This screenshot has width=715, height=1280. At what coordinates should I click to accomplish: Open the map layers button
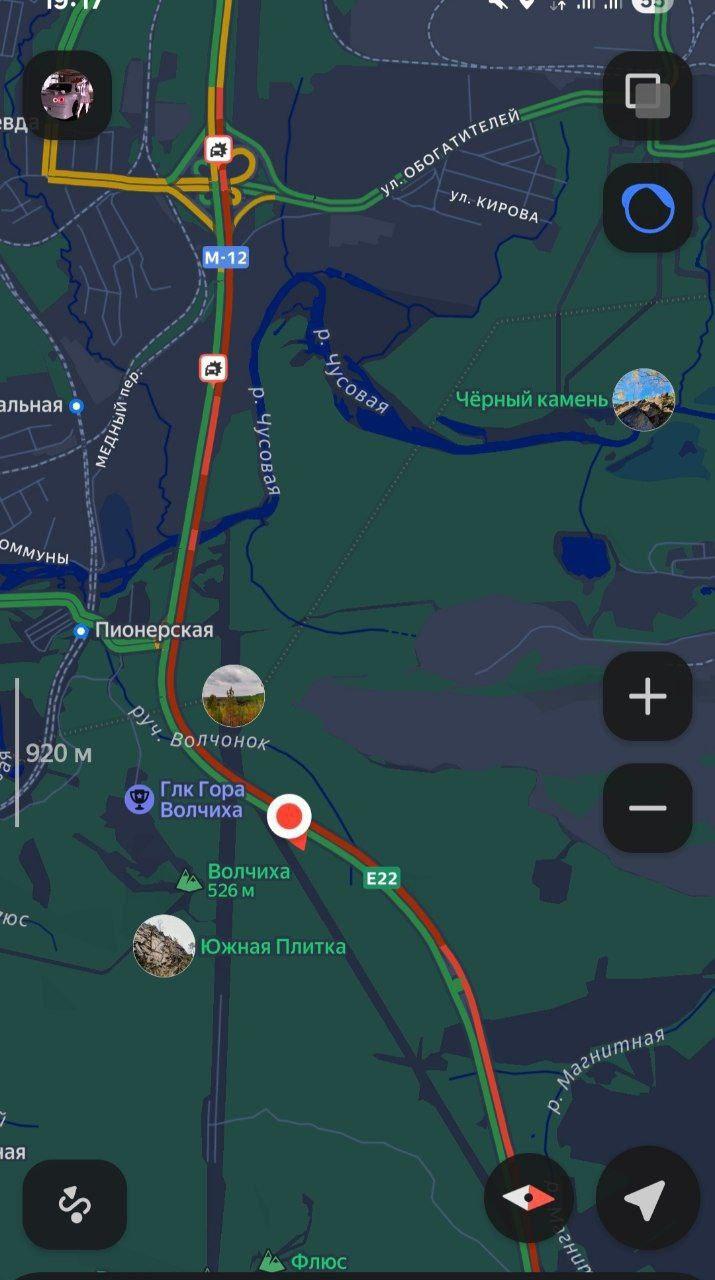(x=647, y=95)
